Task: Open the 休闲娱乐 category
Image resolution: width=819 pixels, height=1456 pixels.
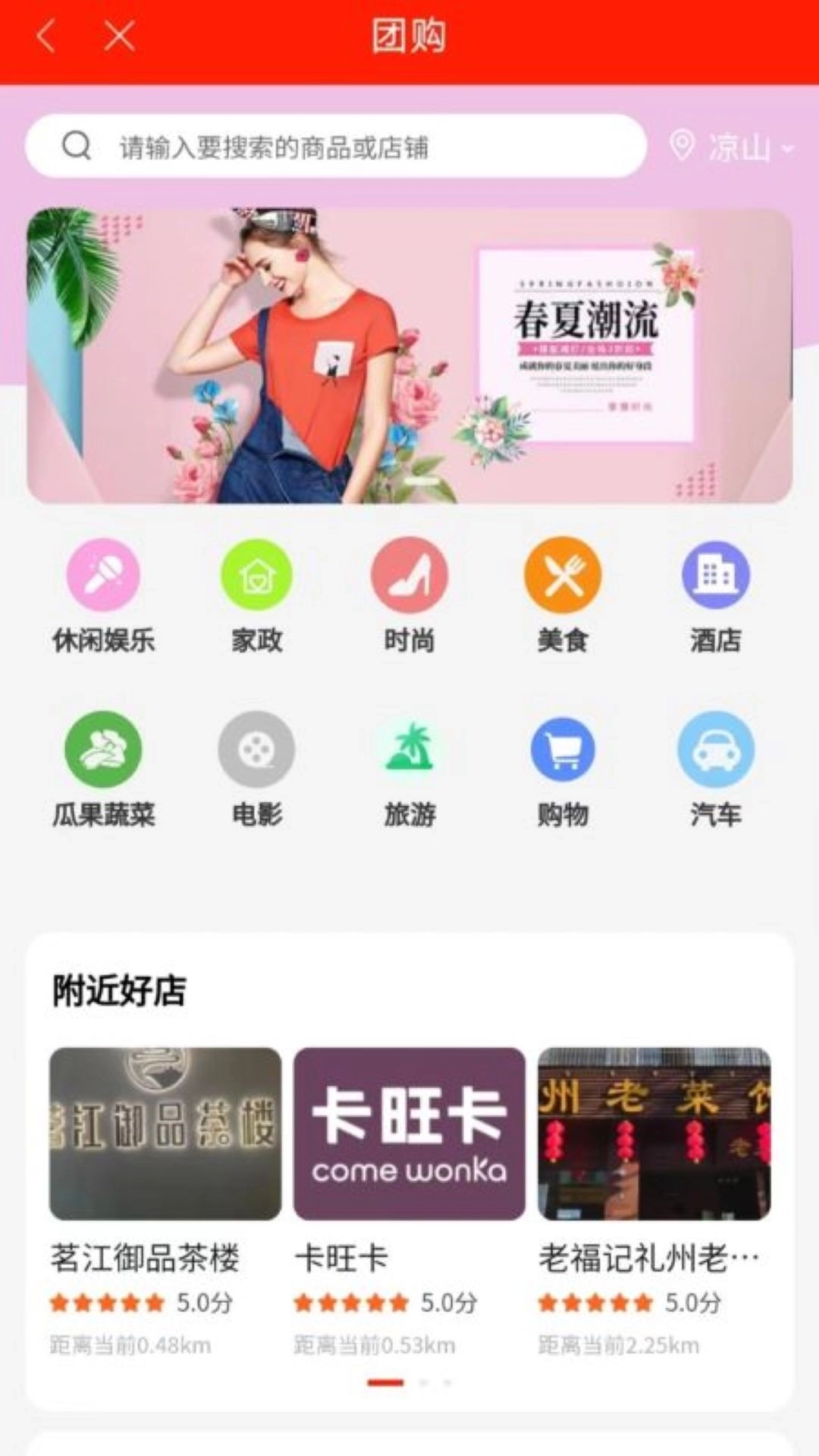Action: [x=103, y=595]
